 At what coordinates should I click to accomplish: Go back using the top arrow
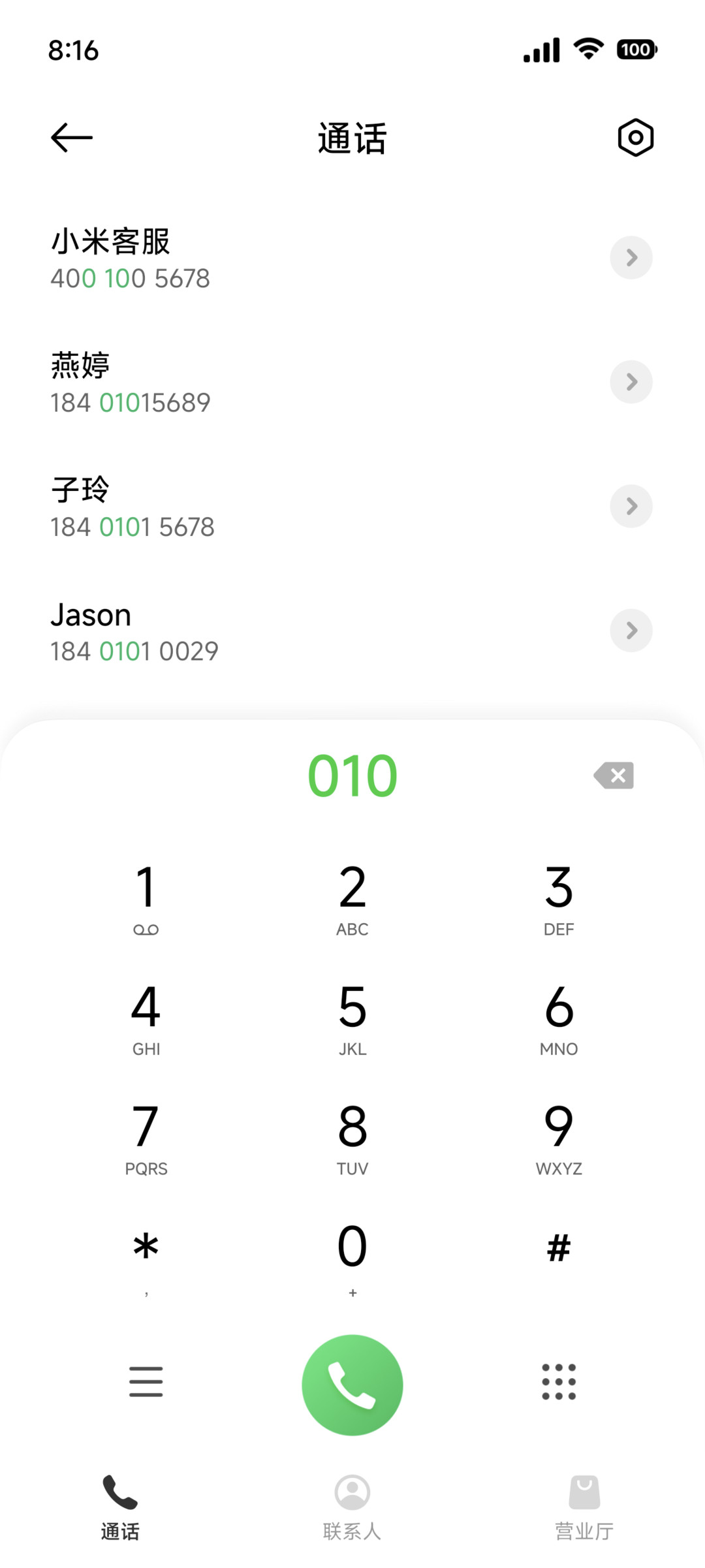tap(72, 138)
